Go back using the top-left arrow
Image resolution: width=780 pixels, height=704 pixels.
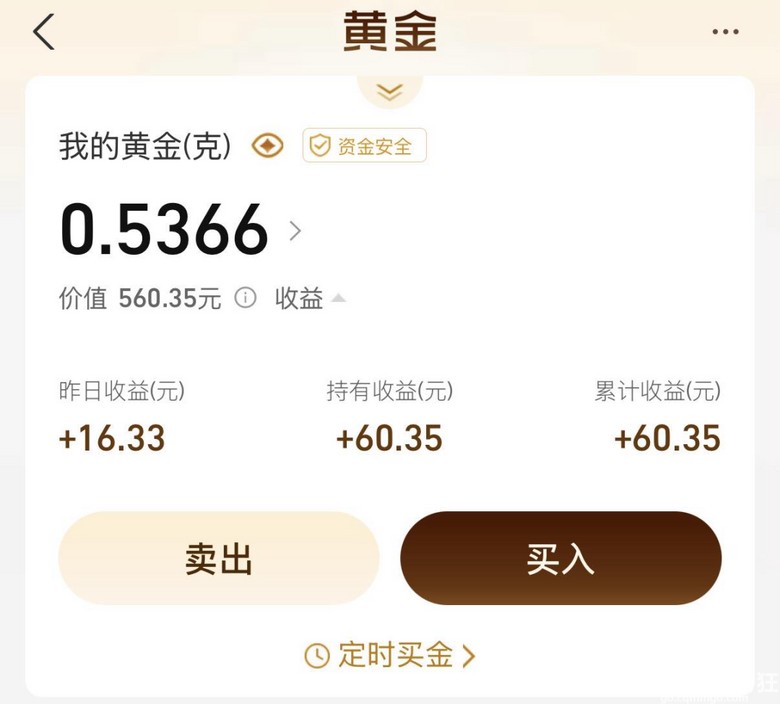coord(43,32)
